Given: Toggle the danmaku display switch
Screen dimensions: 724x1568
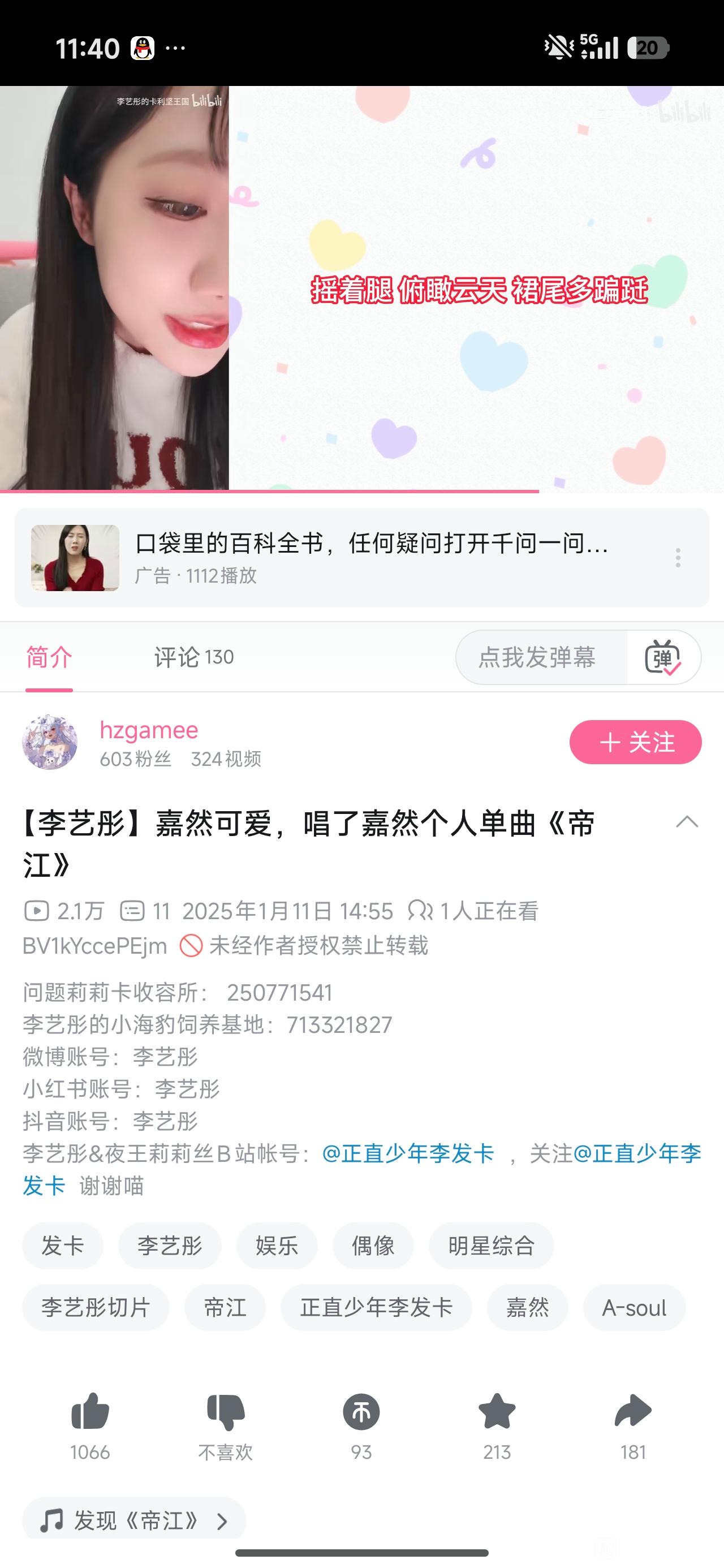Looking at the screenshot, I should coord(662,657).
